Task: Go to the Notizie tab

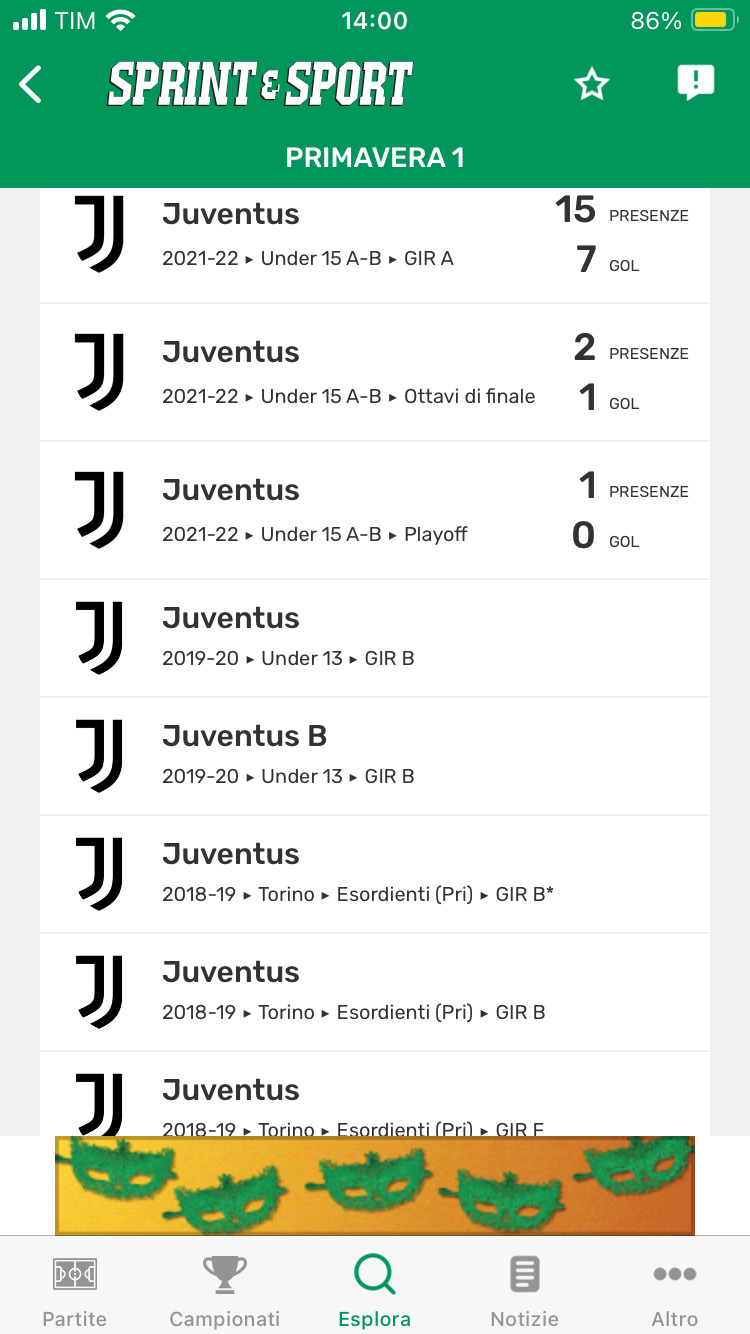Action: [525, 1290]
